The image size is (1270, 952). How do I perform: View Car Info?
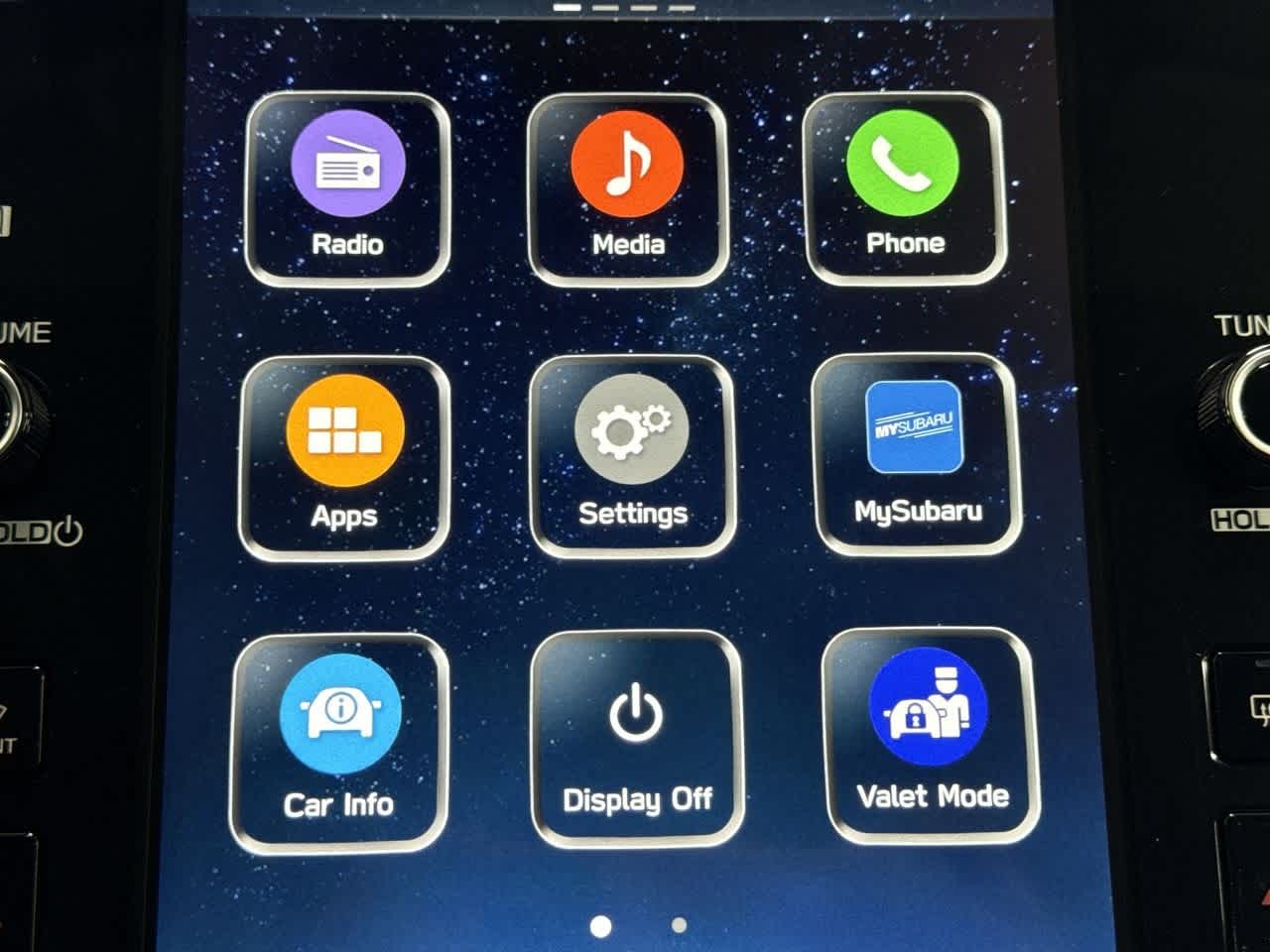339,742
